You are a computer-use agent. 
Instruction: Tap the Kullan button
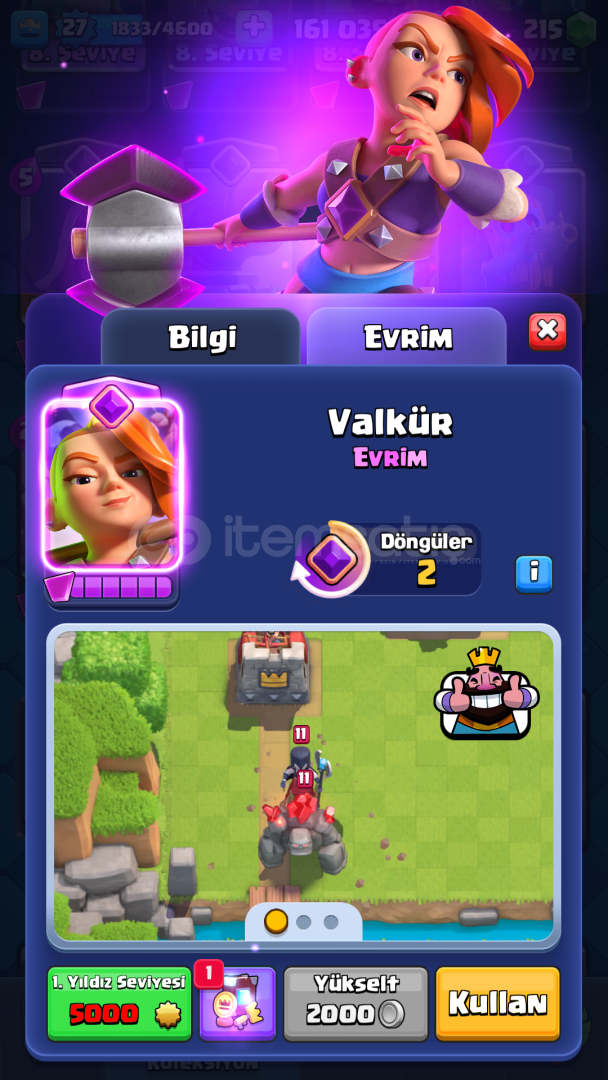(x=498, y=1003)
